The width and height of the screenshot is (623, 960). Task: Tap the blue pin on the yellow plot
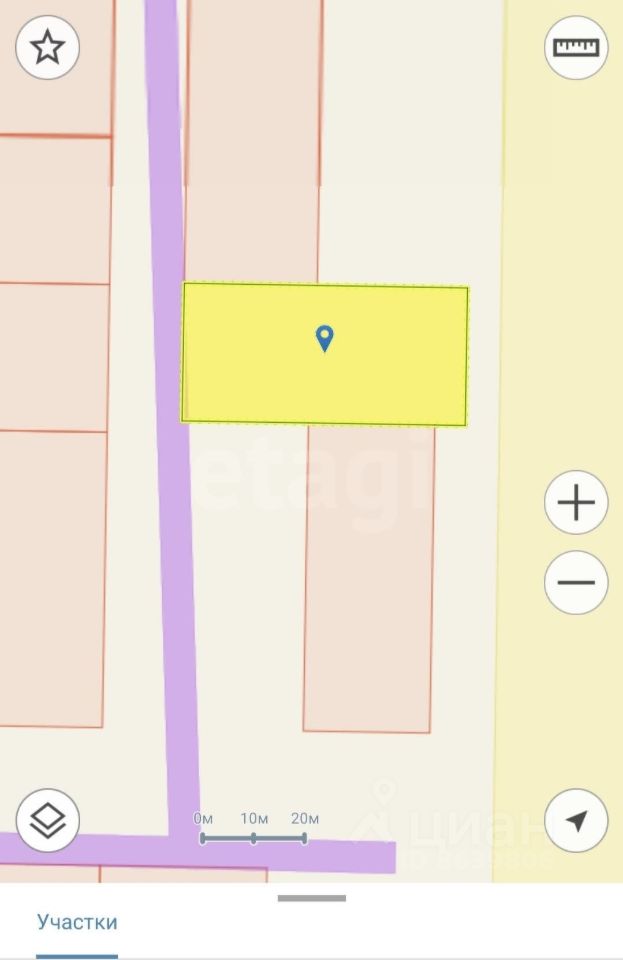tap(324, 338)
